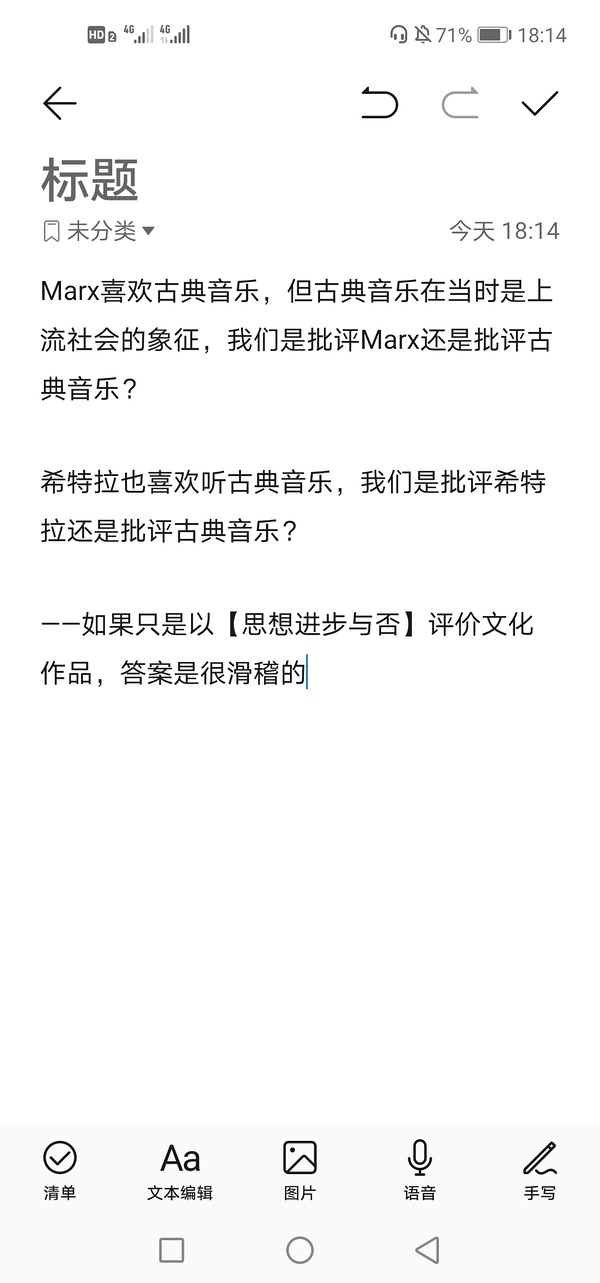Open the 未分类 category dropdown
600x1283 pixels.
(100, 231)
